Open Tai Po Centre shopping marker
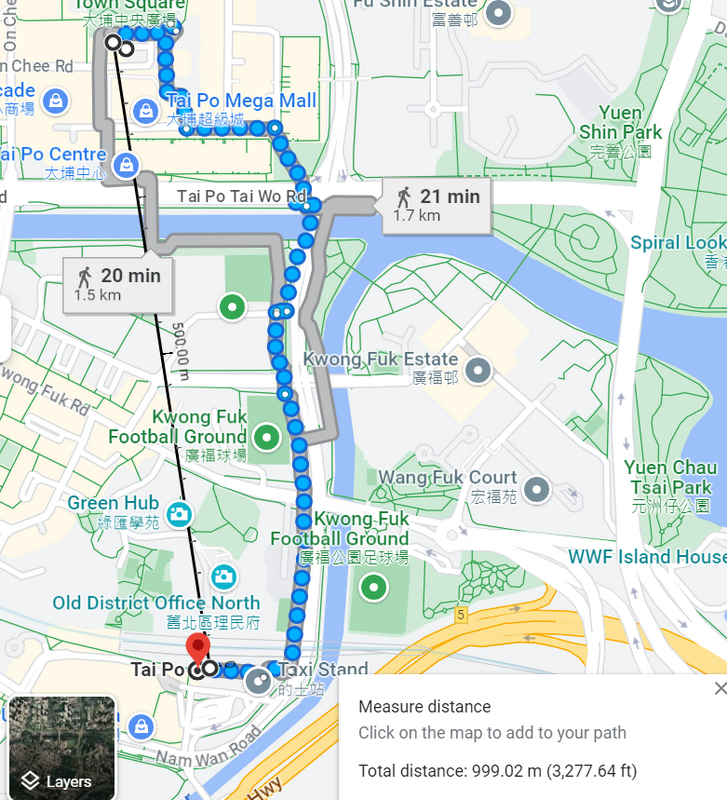This screenshot has width=727, height=800. click(126, 165)
